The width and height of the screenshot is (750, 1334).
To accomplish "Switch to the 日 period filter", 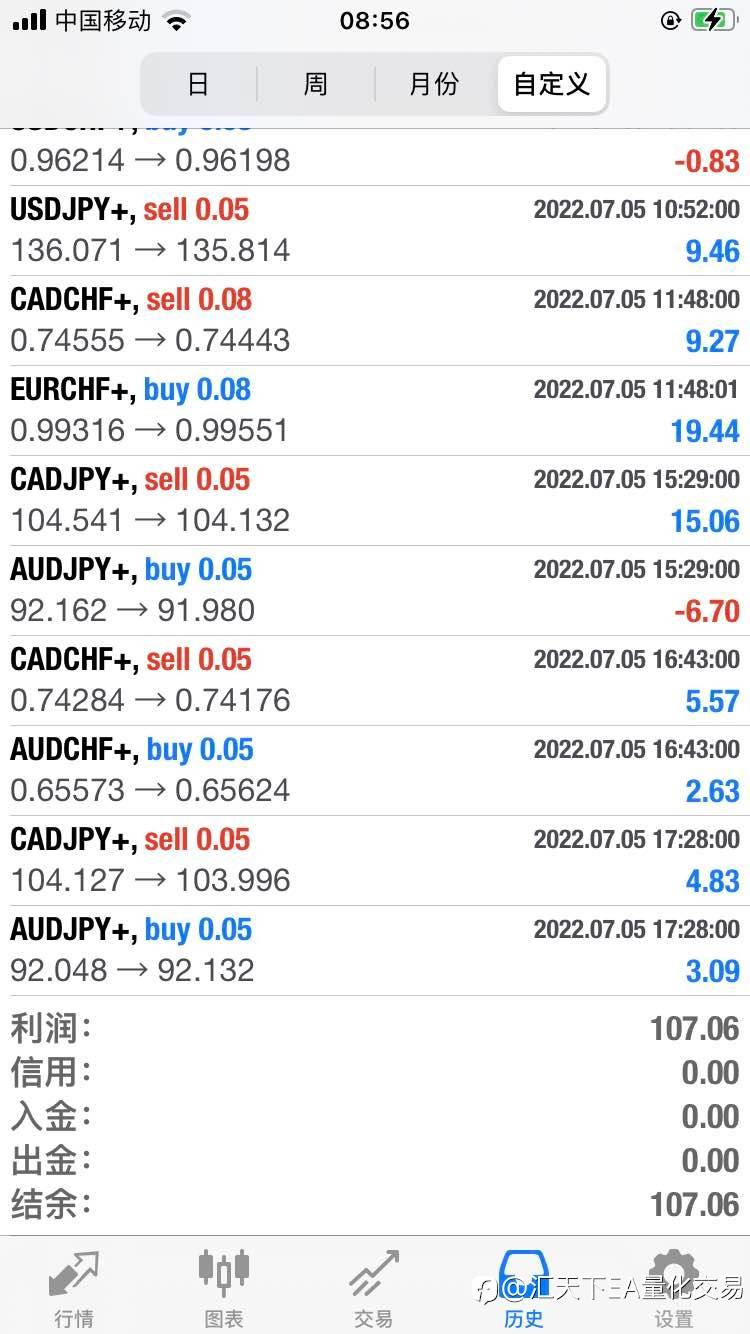I will (x=198, y=84).
